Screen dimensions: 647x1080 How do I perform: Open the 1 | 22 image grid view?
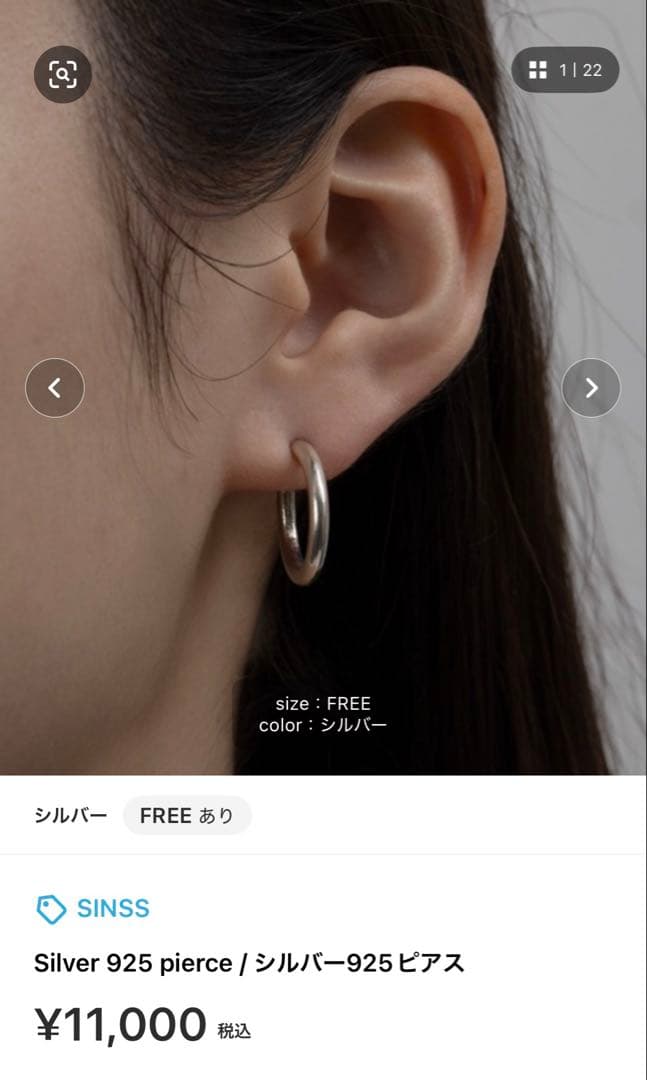point(565,70)
